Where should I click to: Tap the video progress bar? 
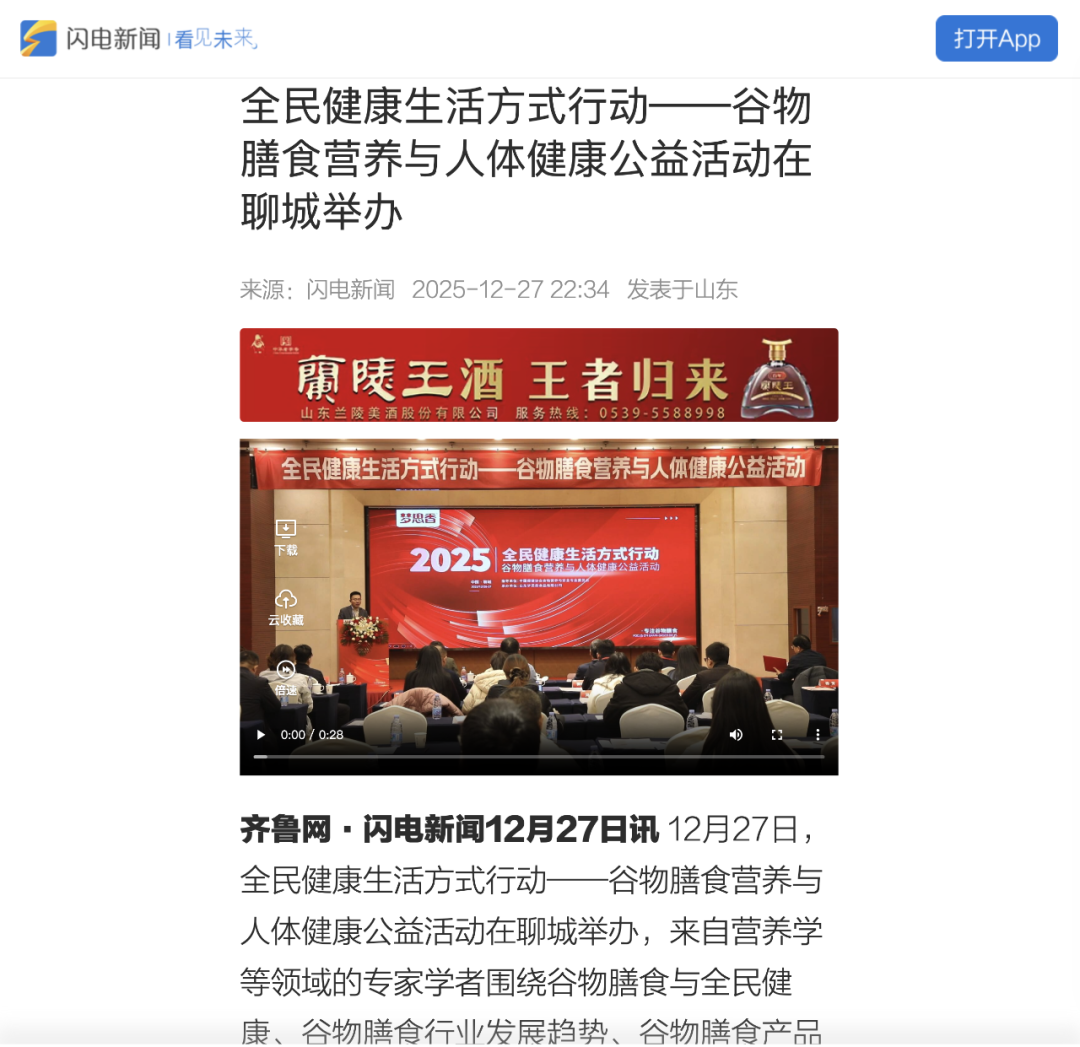pos(538,757)
